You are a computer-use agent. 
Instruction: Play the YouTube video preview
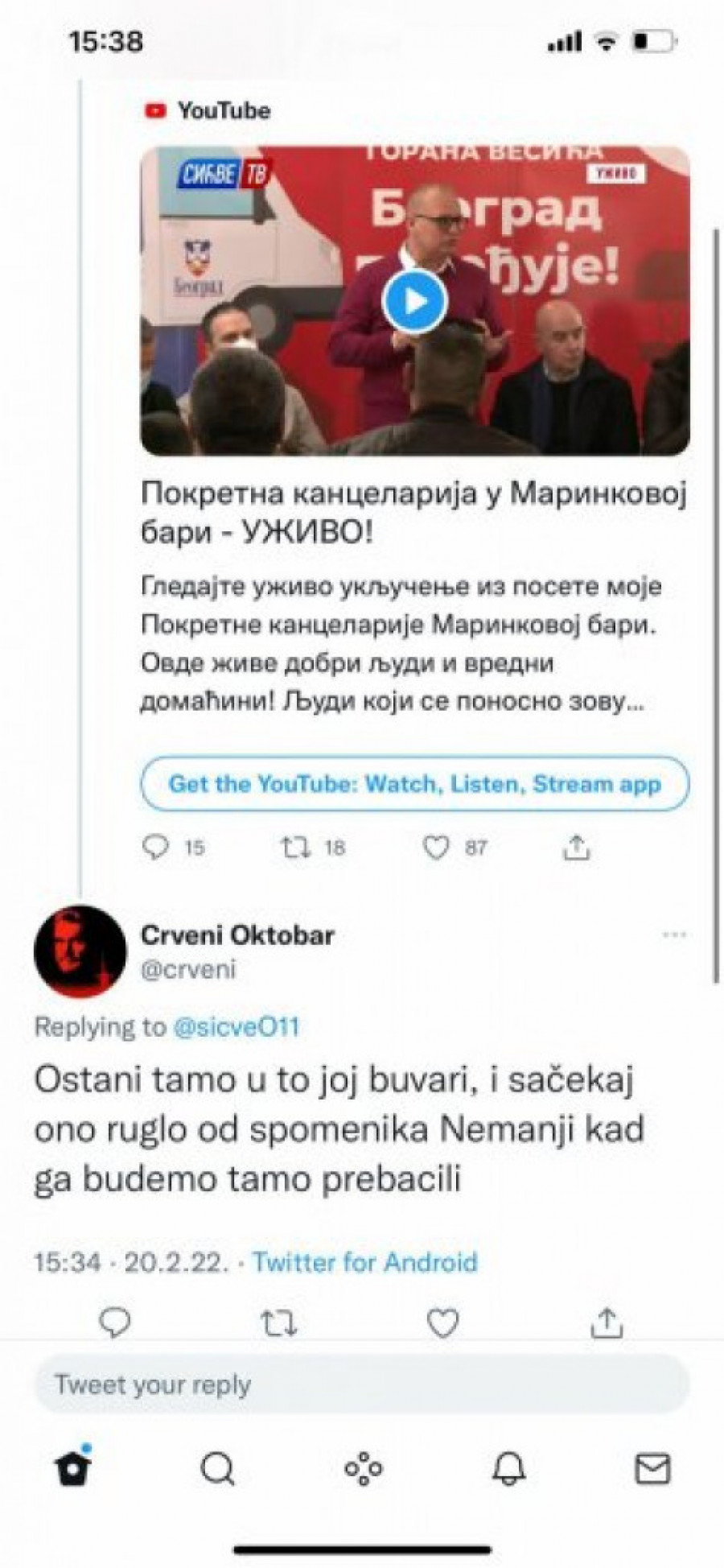click(x=415, y=302)
